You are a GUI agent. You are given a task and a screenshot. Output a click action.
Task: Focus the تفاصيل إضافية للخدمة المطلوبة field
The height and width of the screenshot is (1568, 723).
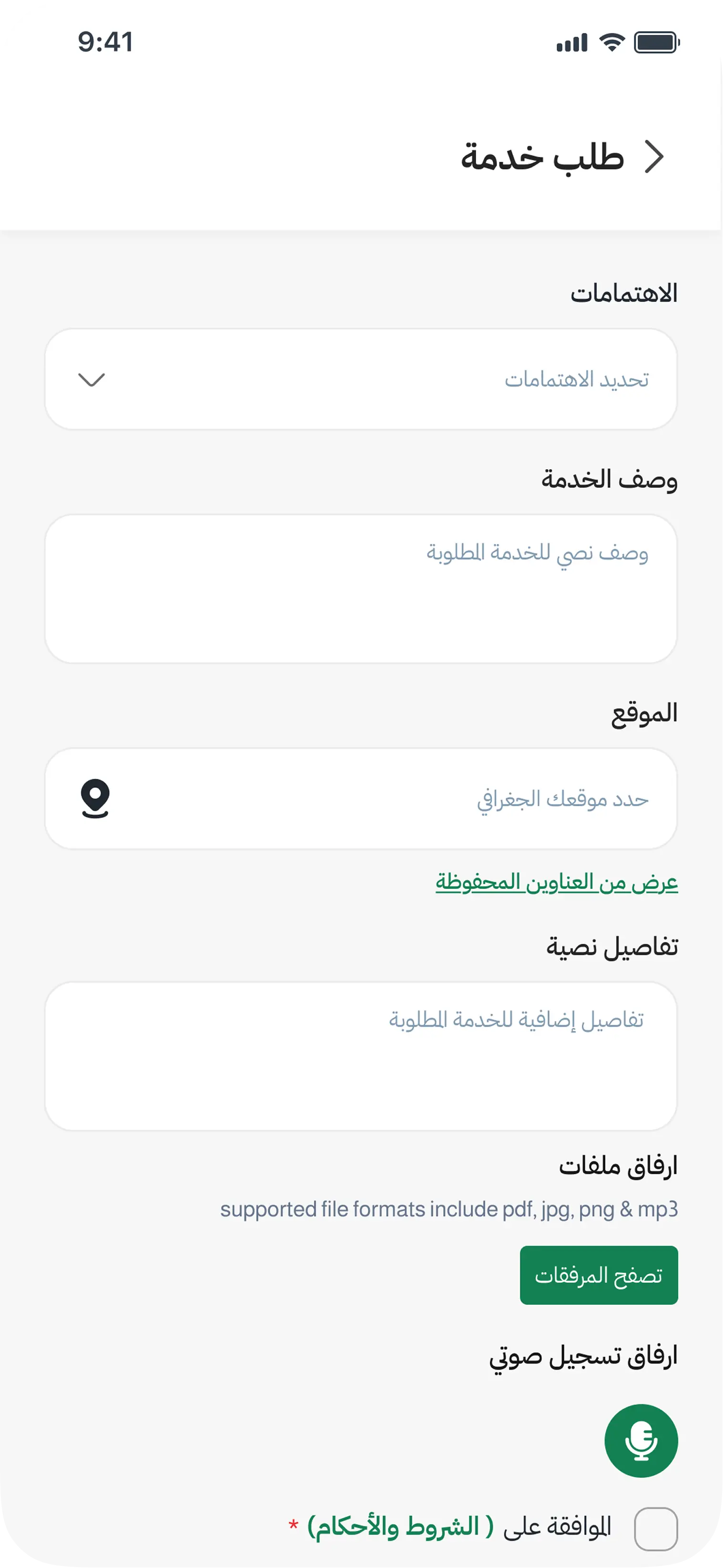pos(361,1056)
